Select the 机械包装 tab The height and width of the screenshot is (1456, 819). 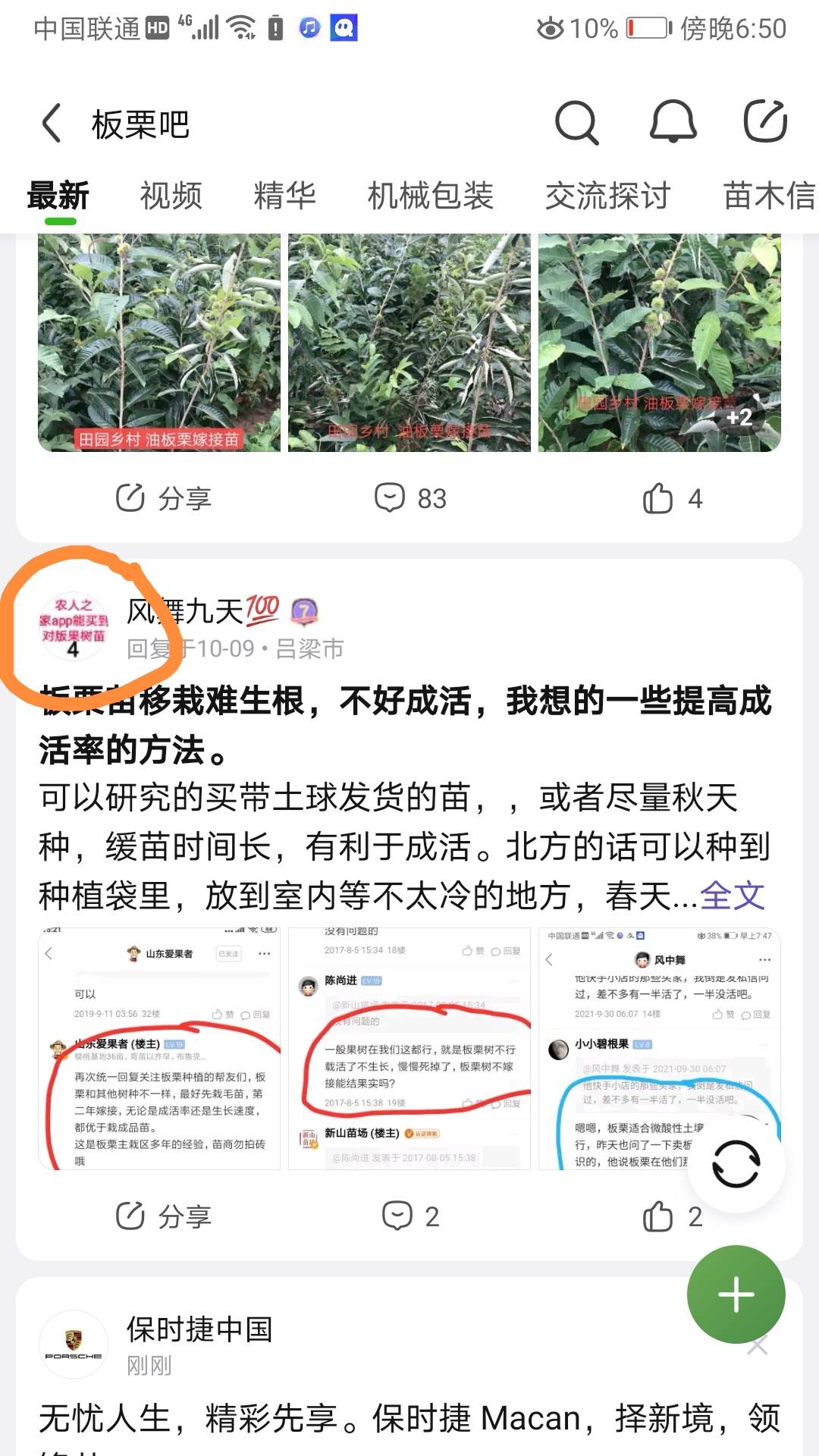pos(430,196)
